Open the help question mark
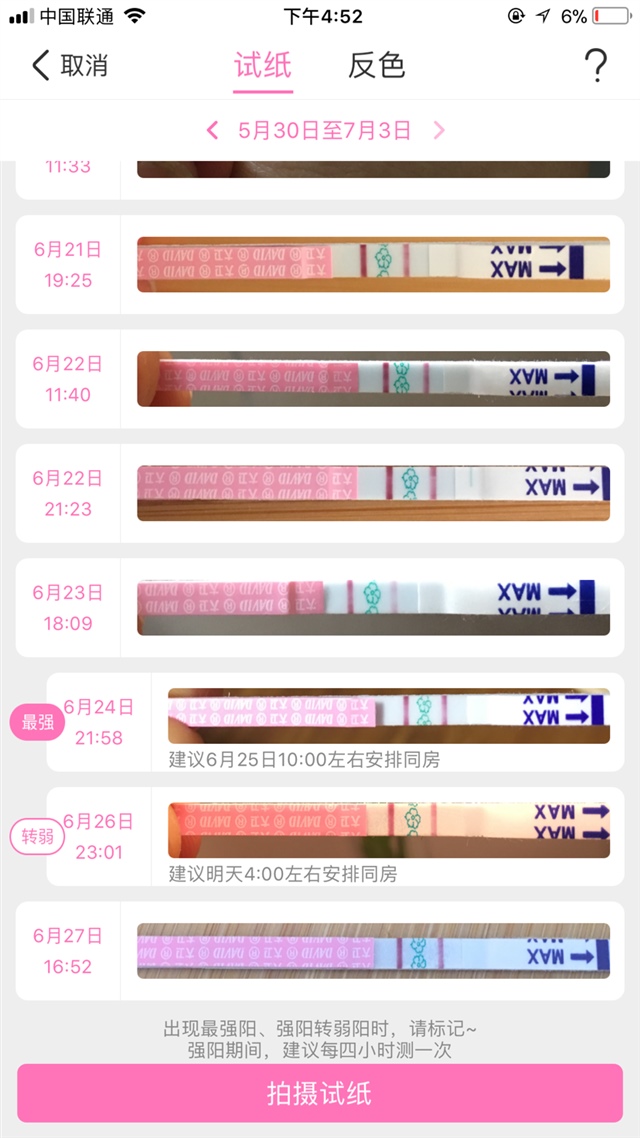 pos(596,66)
